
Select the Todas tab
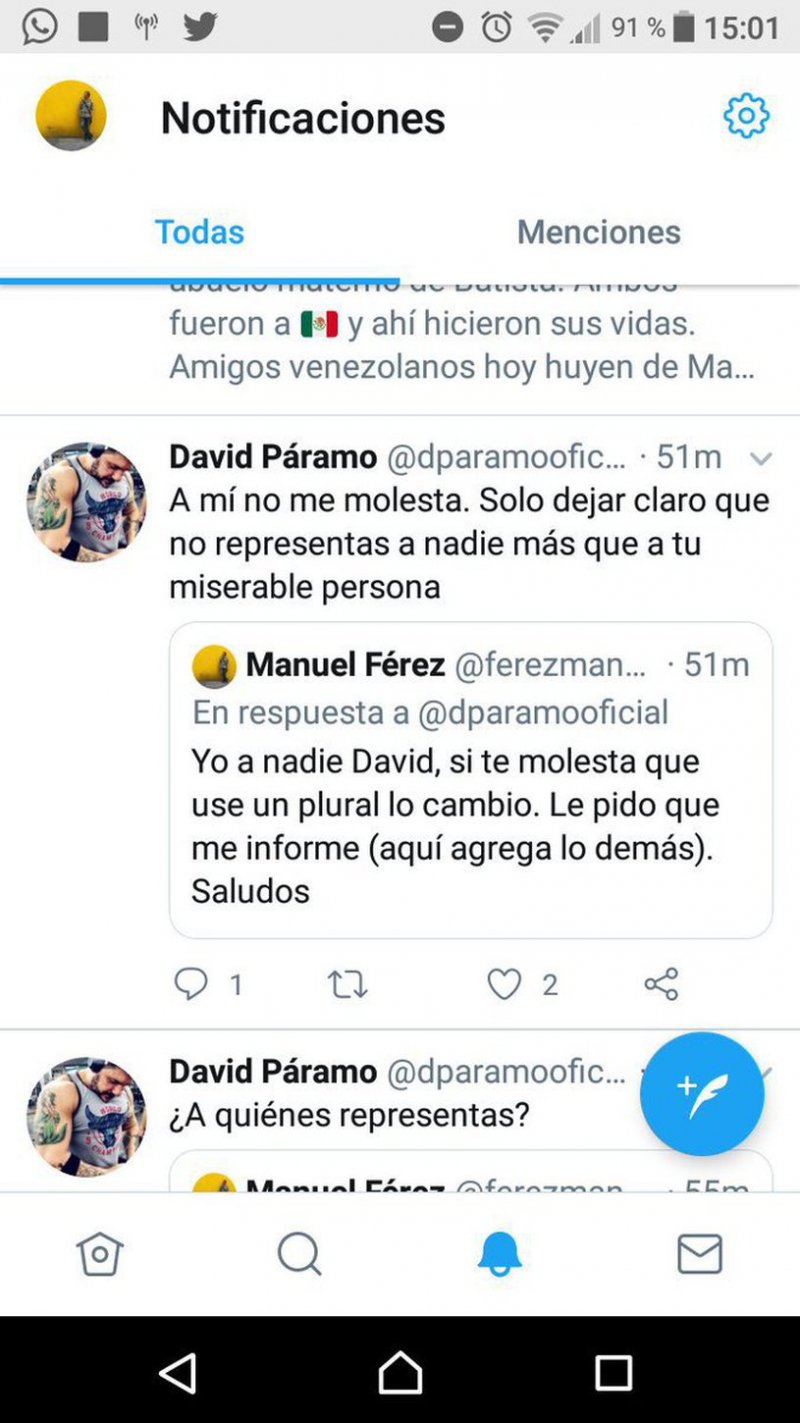(199, 232)
